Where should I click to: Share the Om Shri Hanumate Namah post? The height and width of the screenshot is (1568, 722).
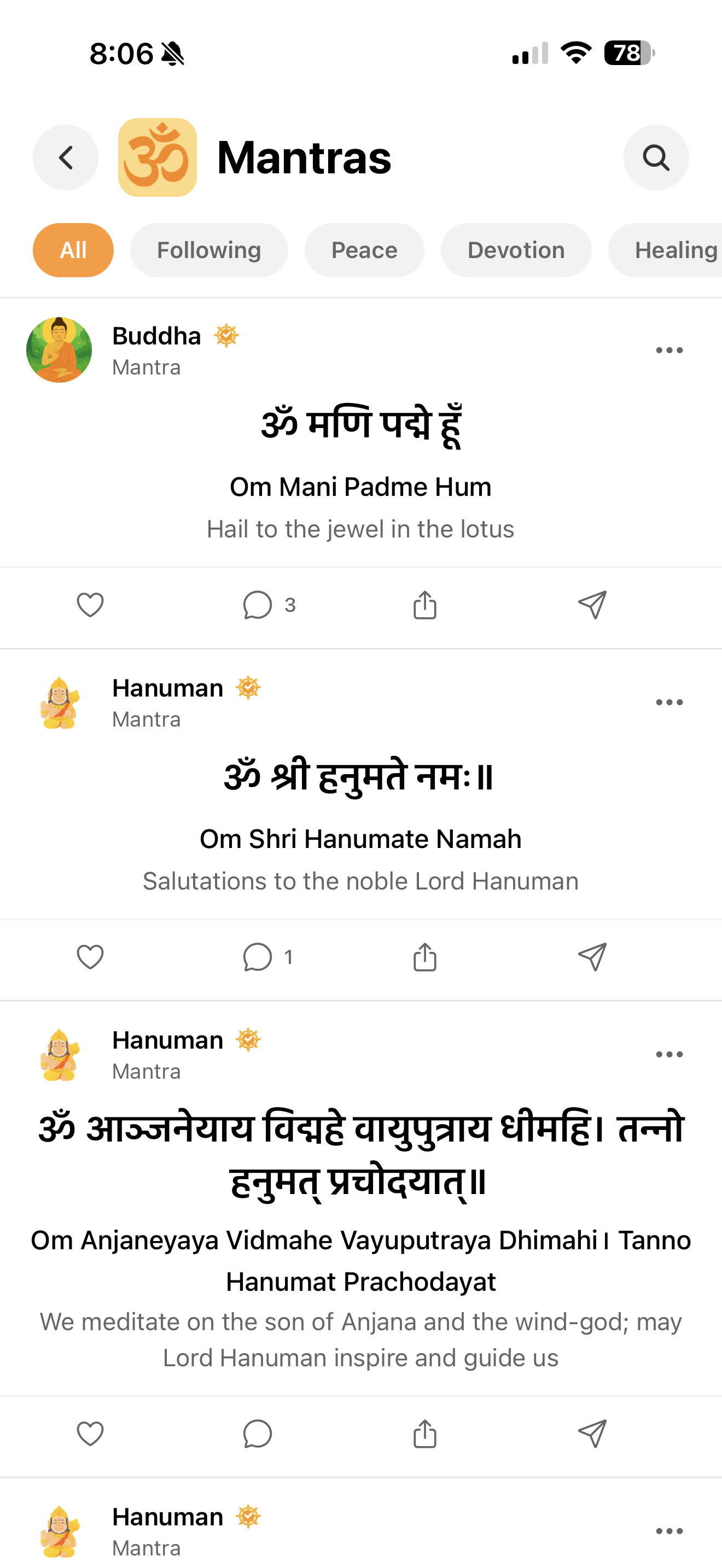(424, 957)
